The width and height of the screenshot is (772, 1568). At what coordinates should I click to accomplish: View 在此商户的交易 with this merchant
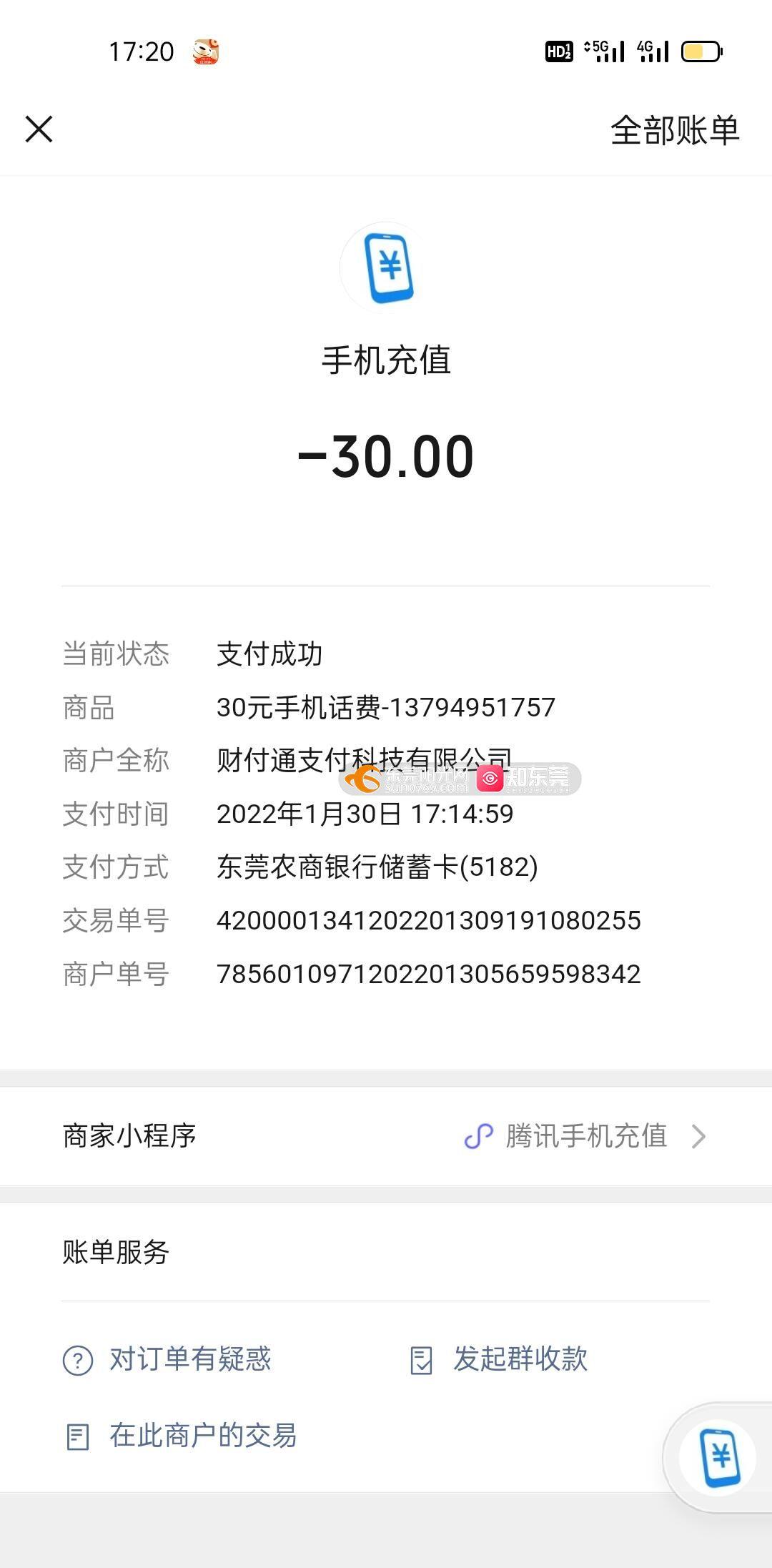tap(181, 1436)
